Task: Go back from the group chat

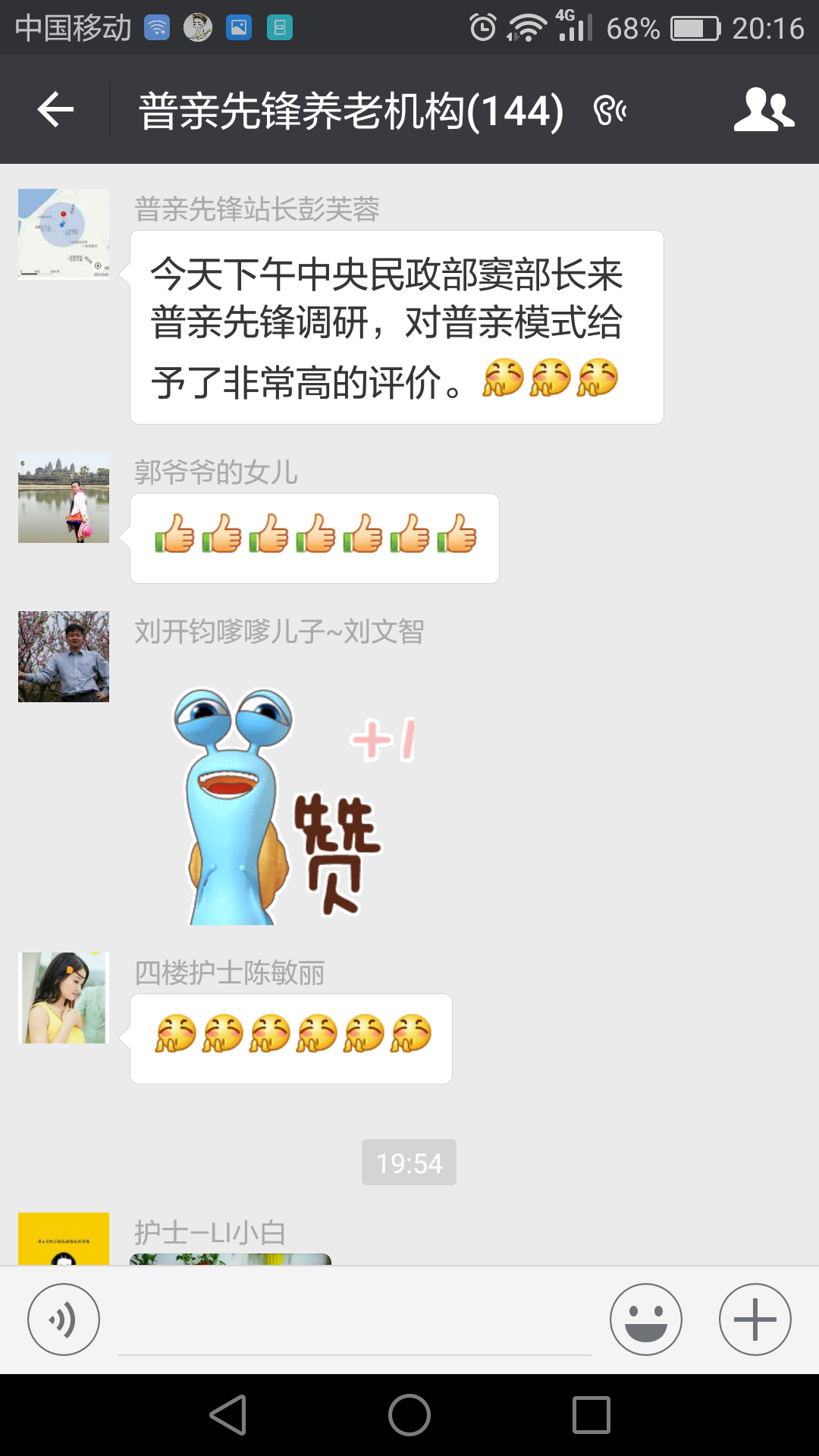Action: [55, 111]
